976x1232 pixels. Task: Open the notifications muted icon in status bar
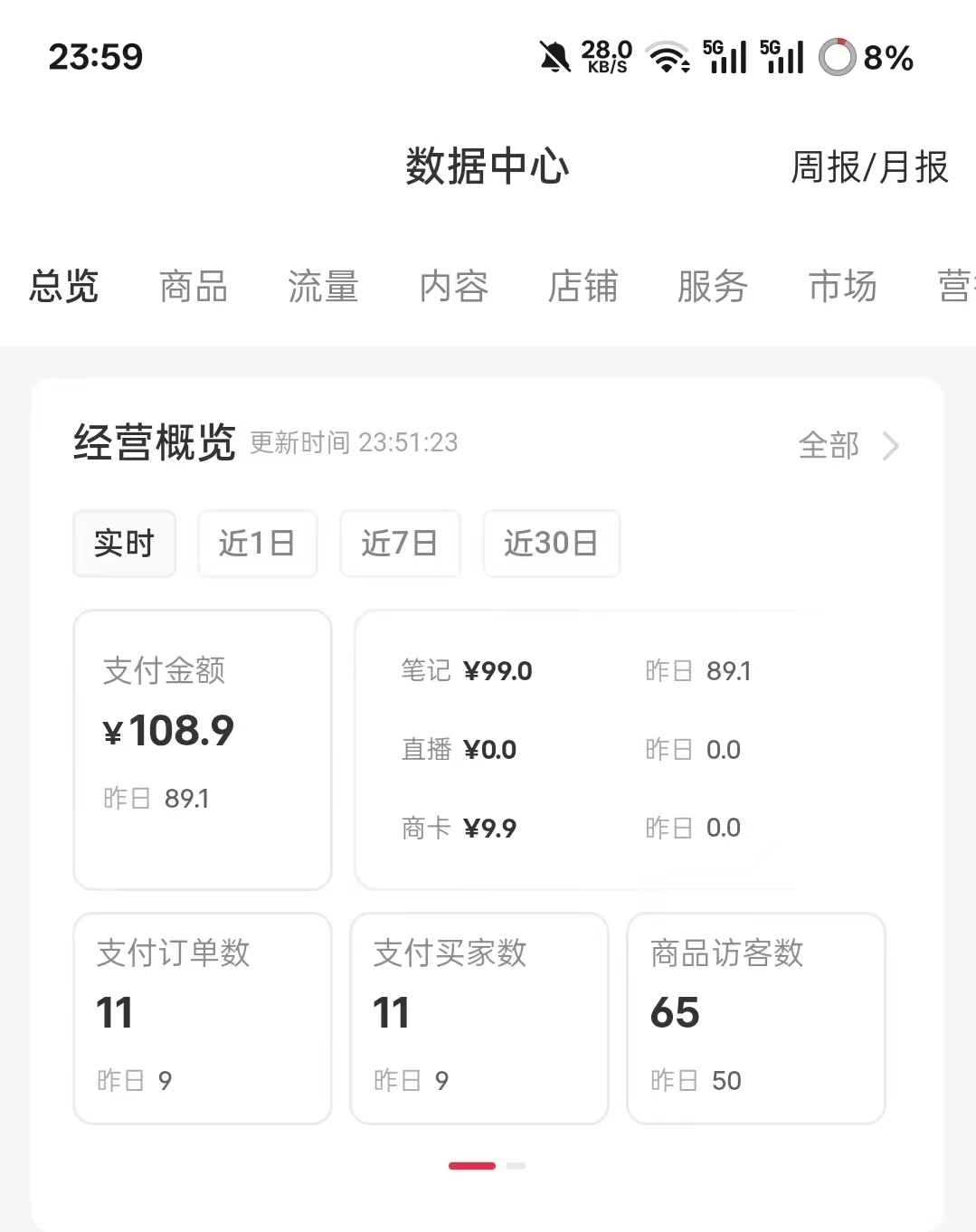pos(554,57)
